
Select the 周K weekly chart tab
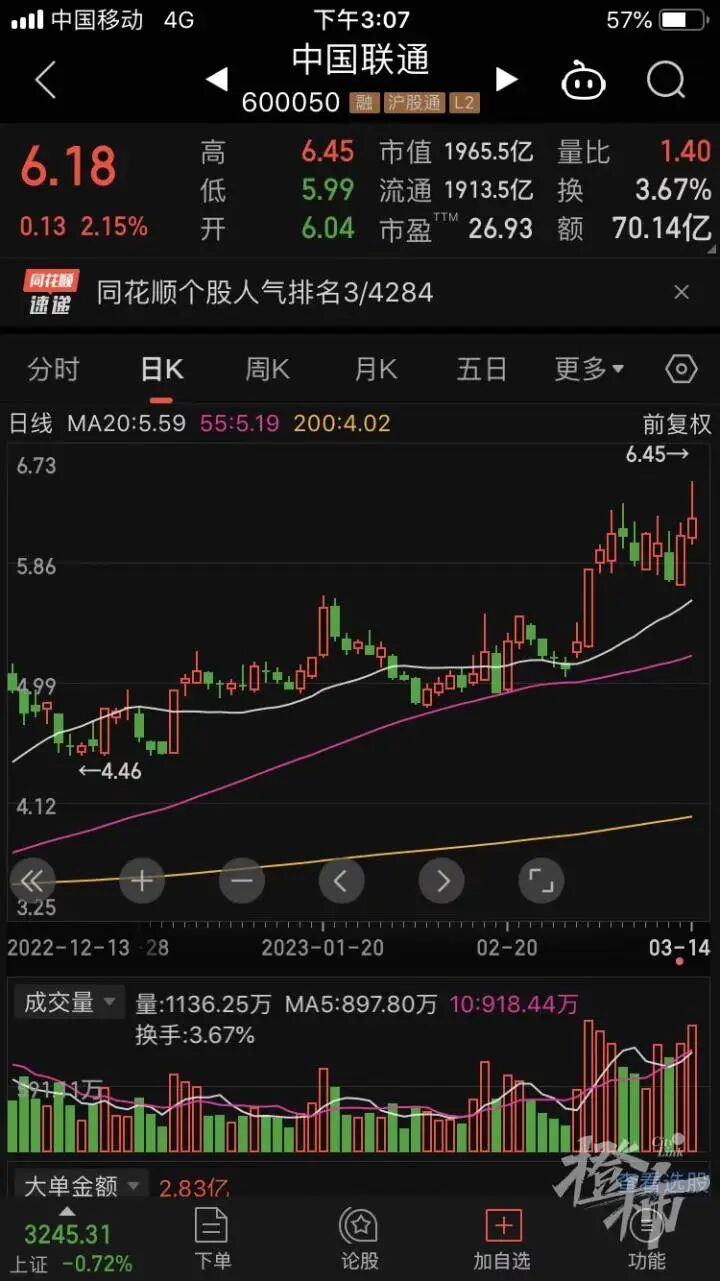(x=267, y=369)
